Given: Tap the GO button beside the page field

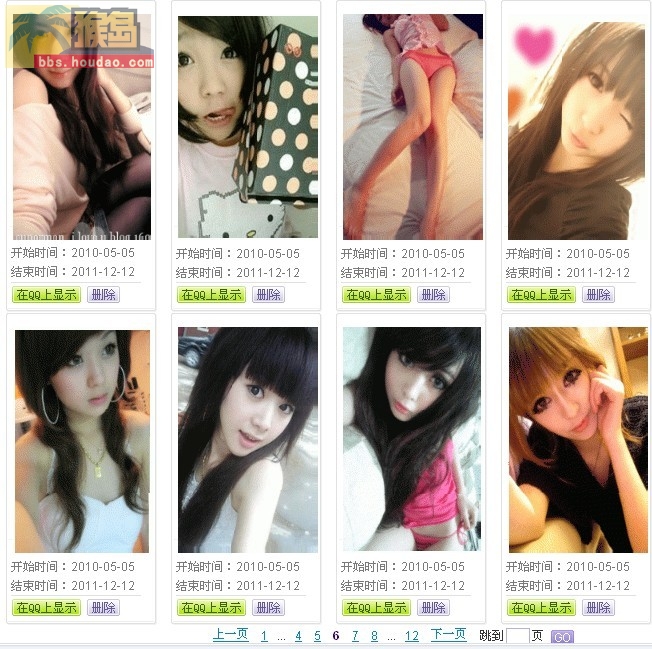Looking at the screenshot, I should coord(562,637).
